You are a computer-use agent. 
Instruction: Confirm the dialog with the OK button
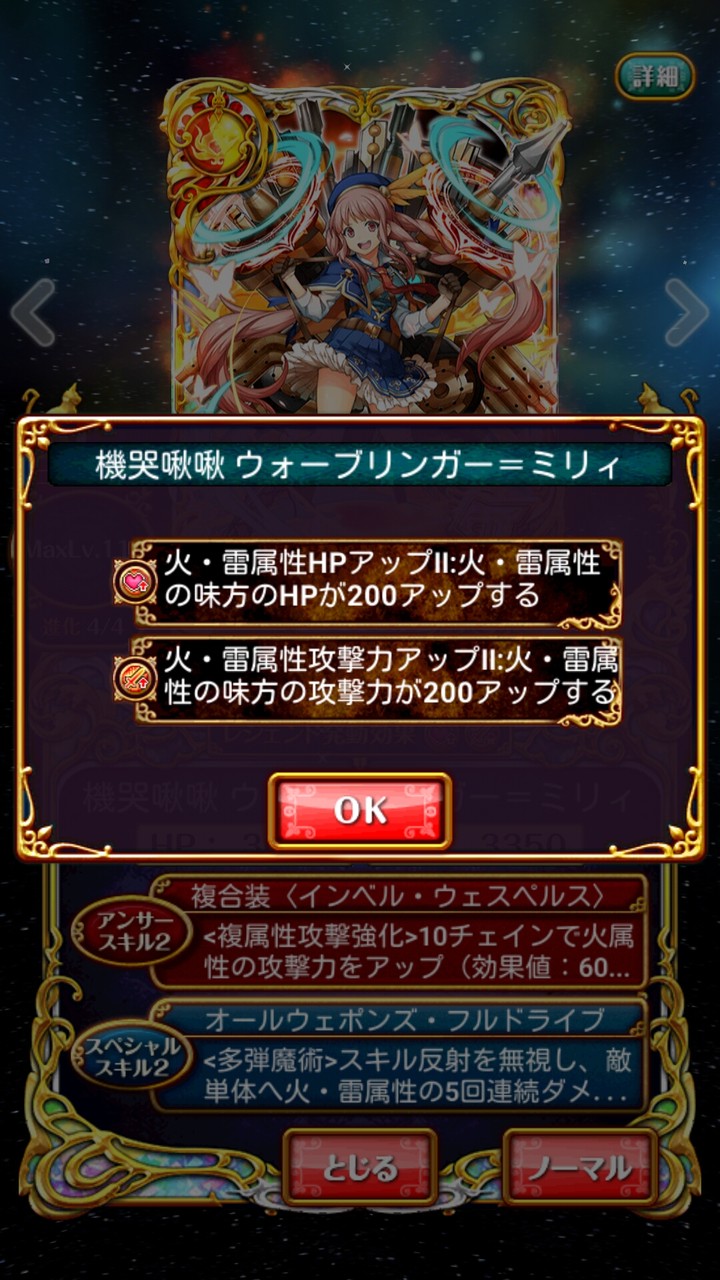pyautogui.click(x=360, y=811)
